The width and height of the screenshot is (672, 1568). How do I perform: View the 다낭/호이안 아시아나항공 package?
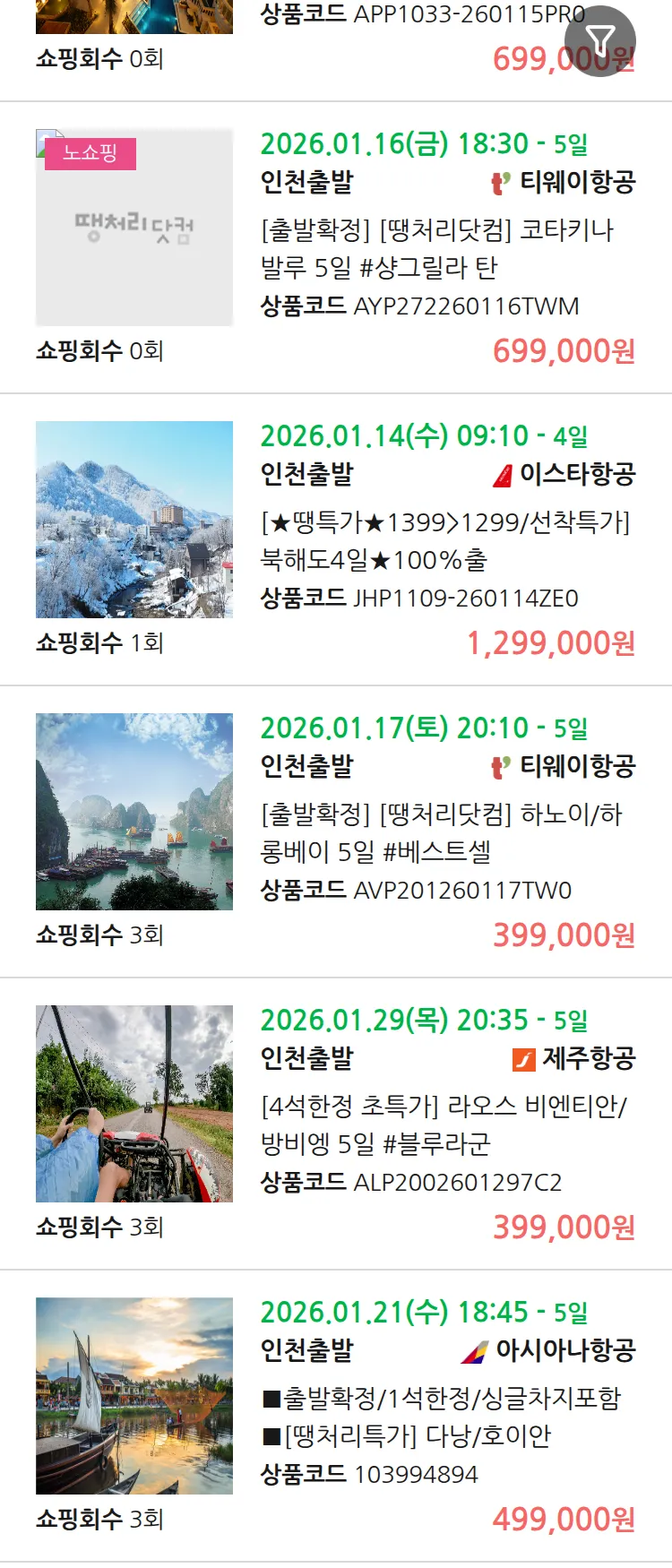pyautogui.click(x=441, y=1417)
